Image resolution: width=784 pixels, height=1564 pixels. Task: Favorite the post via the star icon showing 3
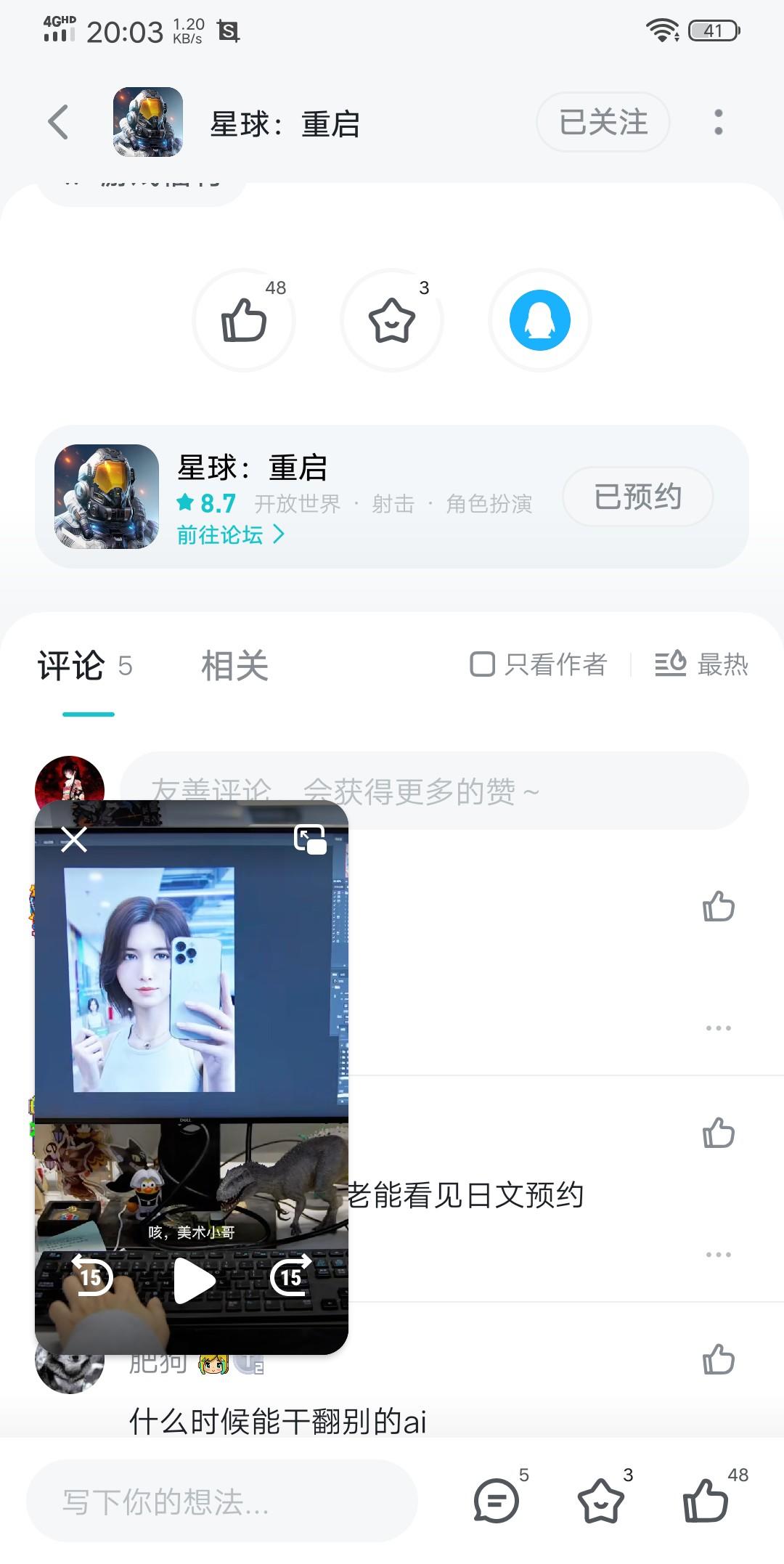coord(391,320)
